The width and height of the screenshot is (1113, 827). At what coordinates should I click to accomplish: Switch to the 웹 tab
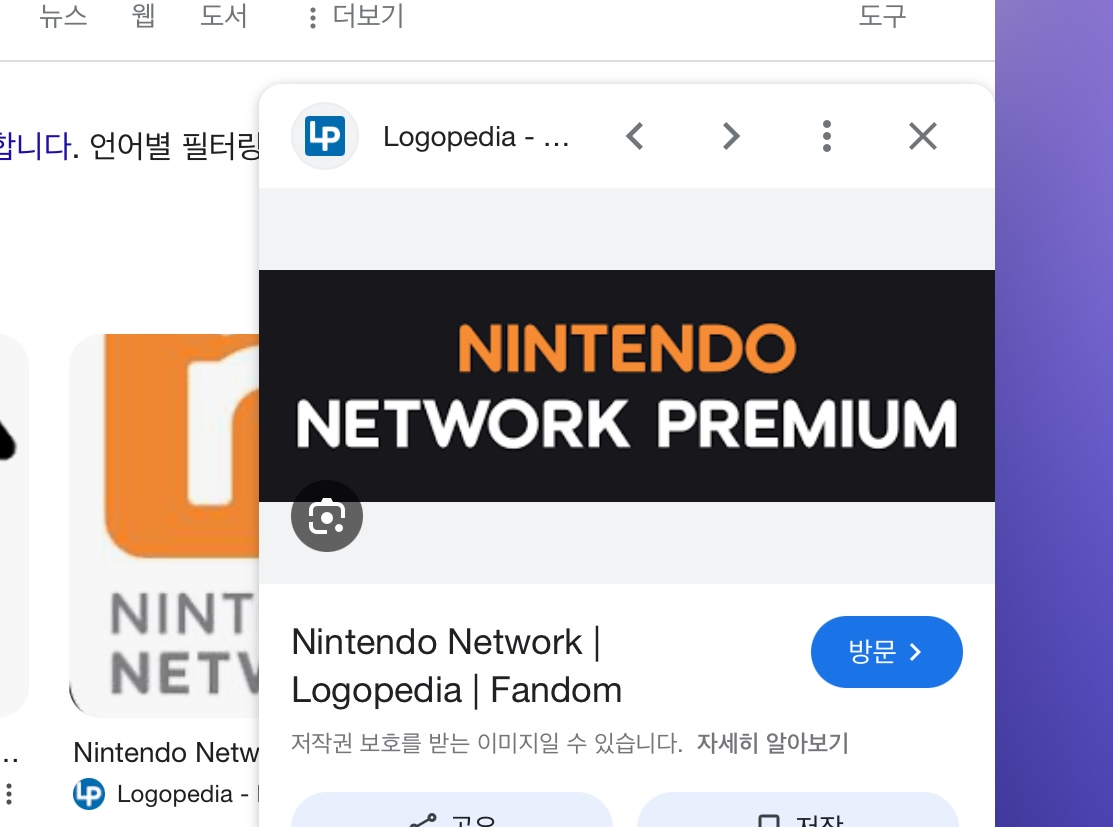click(143, 16)
